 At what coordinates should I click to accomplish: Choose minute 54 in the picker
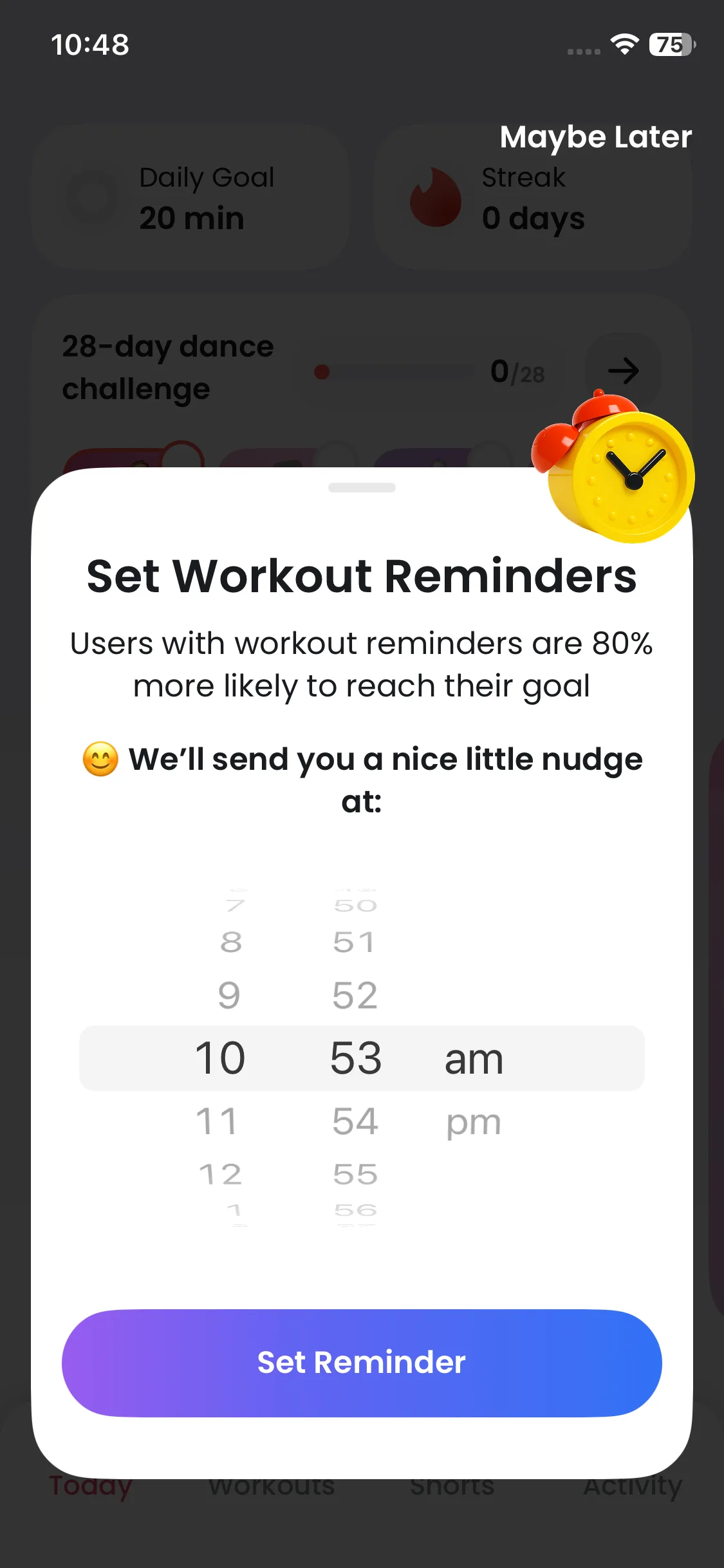[x=355, y=1121]
